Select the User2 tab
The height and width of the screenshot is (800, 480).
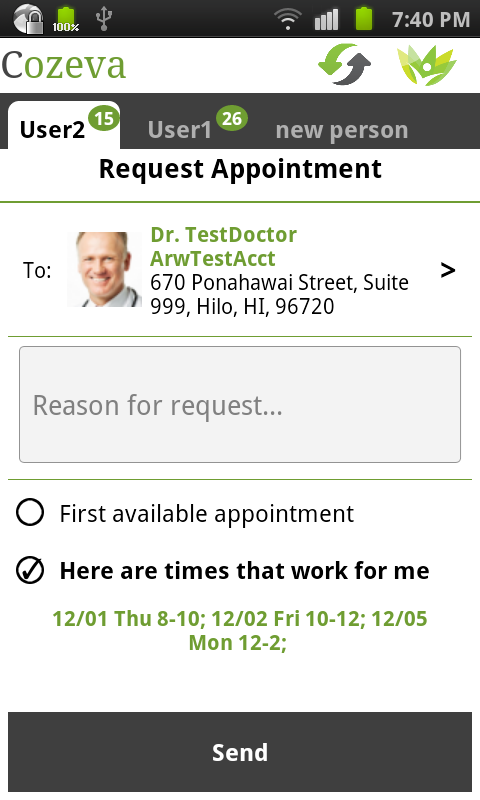click(x=64, y=126)
